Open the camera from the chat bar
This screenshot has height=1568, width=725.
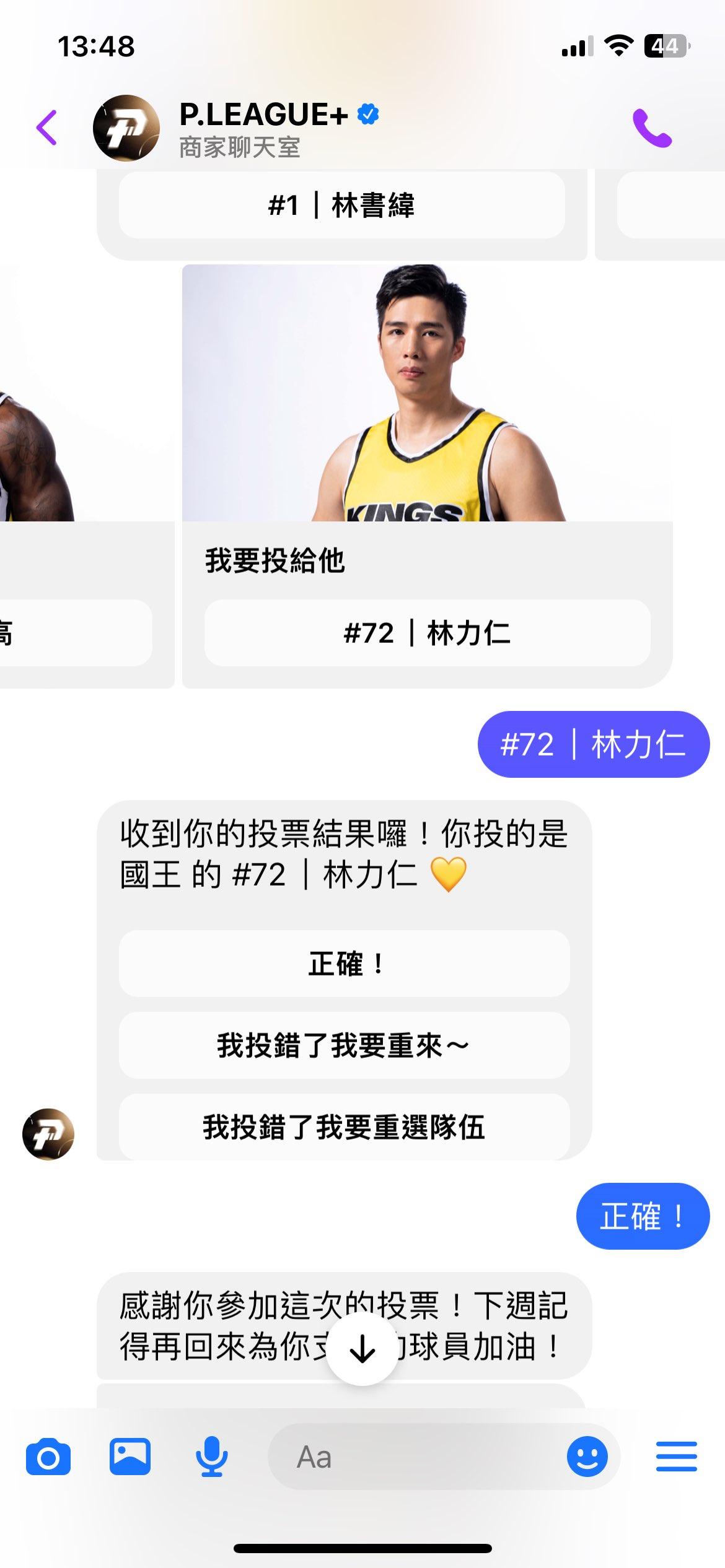pyautogui.click(x=48, y=1457)
